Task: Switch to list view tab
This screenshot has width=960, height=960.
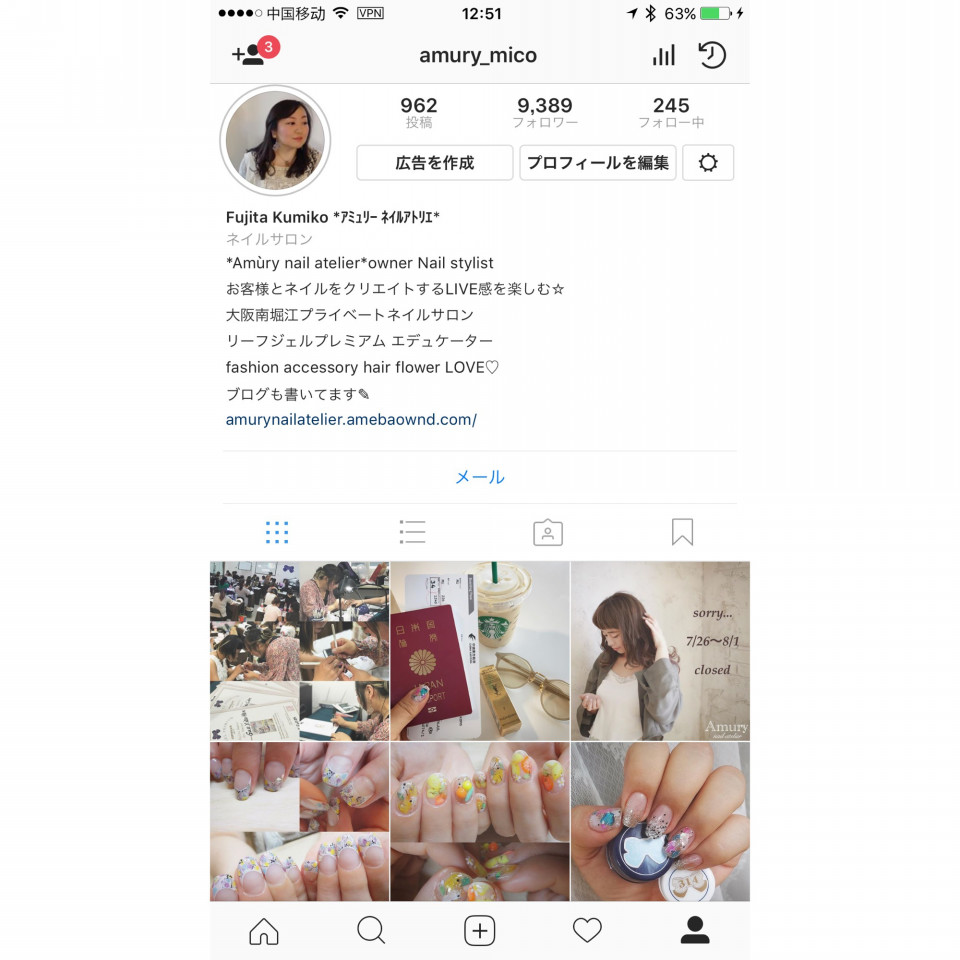Action: click(x=412, y=532)
